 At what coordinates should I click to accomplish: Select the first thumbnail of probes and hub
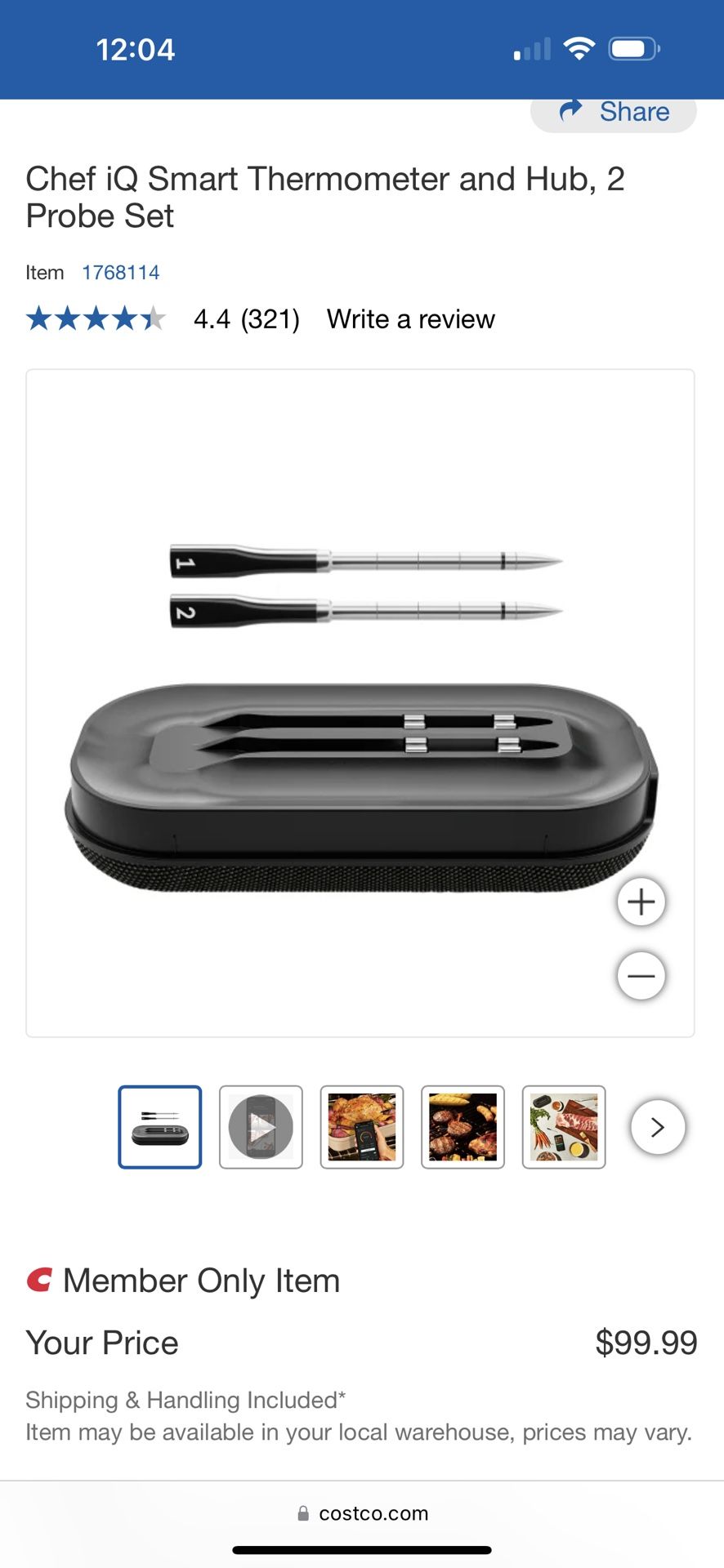[160, 1127]
